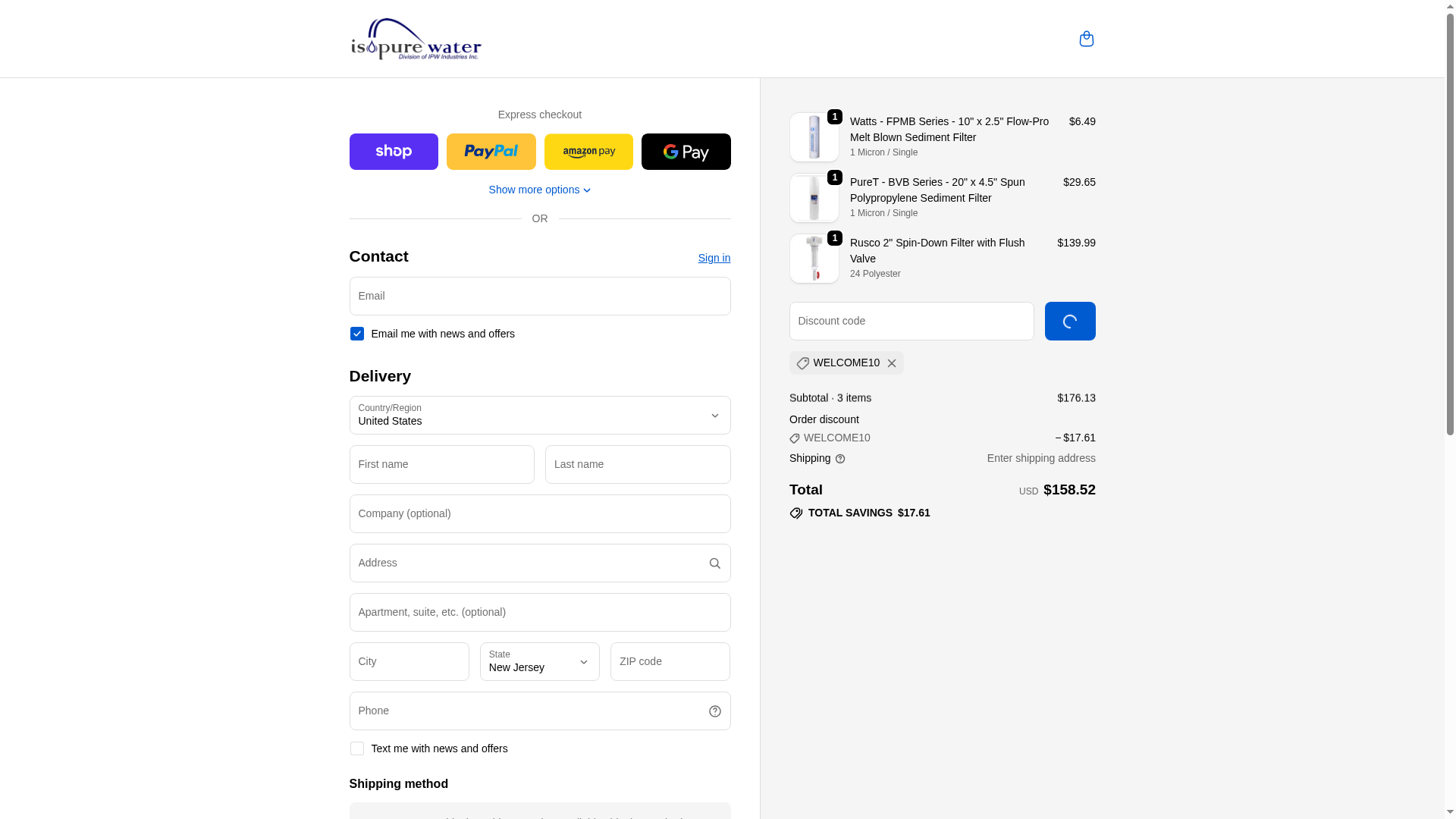Uncheck Email me with news and offers
The image size is (1456, 819).
pyautogui.click(x=357, y=334)
